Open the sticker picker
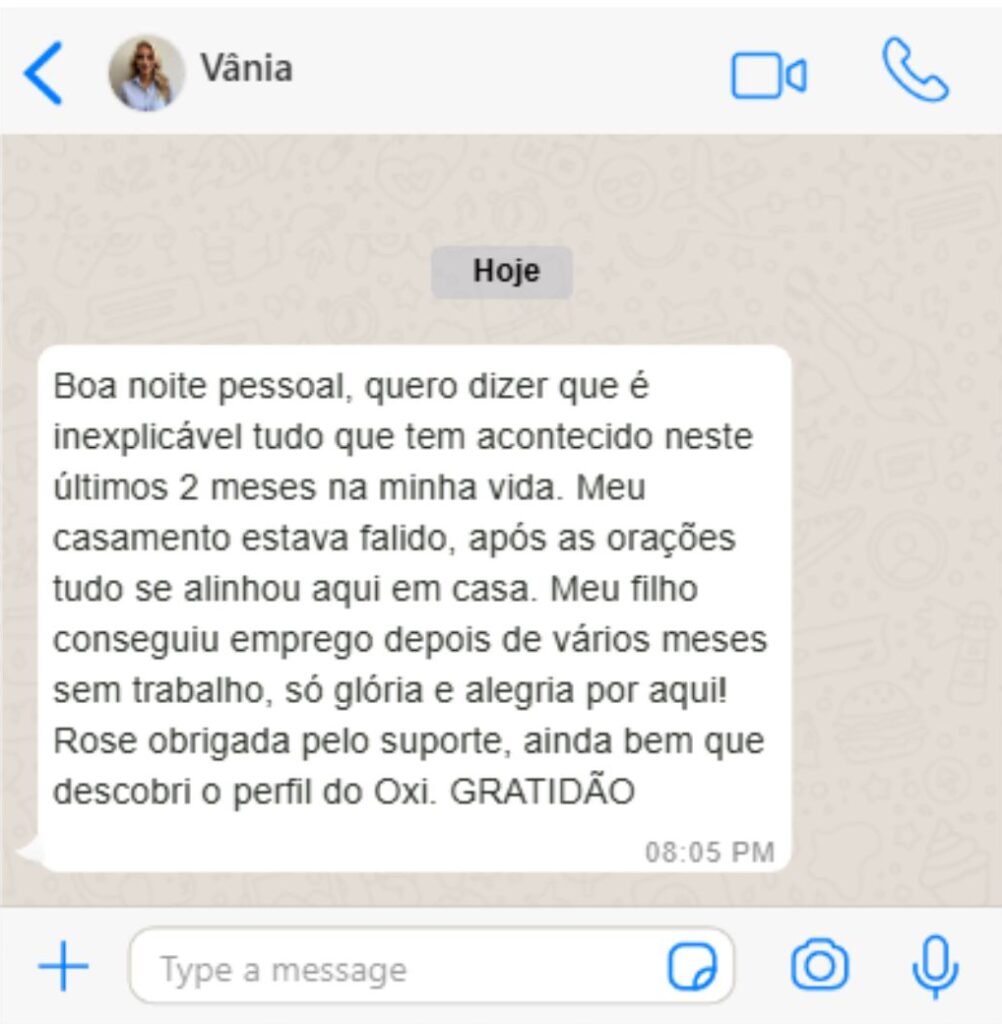The height and width of the screenshot is (1024, 1002). (692, 967)
